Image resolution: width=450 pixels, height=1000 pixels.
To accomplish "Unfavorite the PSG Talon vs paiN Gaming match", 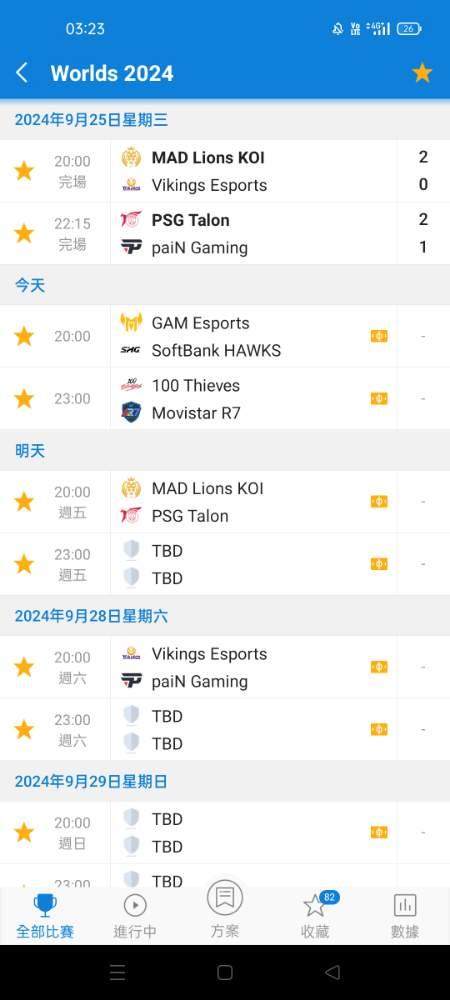I will tap(24, 233).
